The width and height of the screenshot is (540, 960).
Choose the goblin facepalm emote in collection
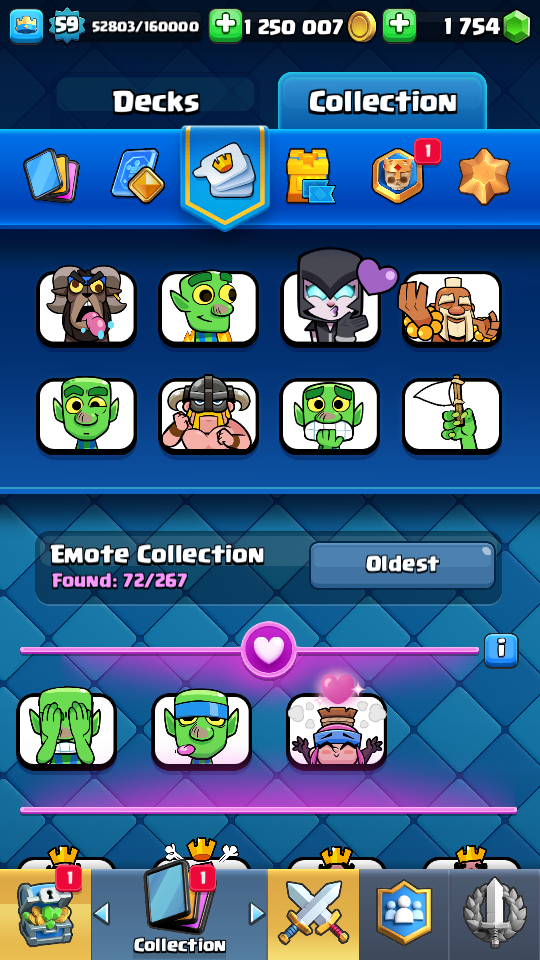click(66, 730)
